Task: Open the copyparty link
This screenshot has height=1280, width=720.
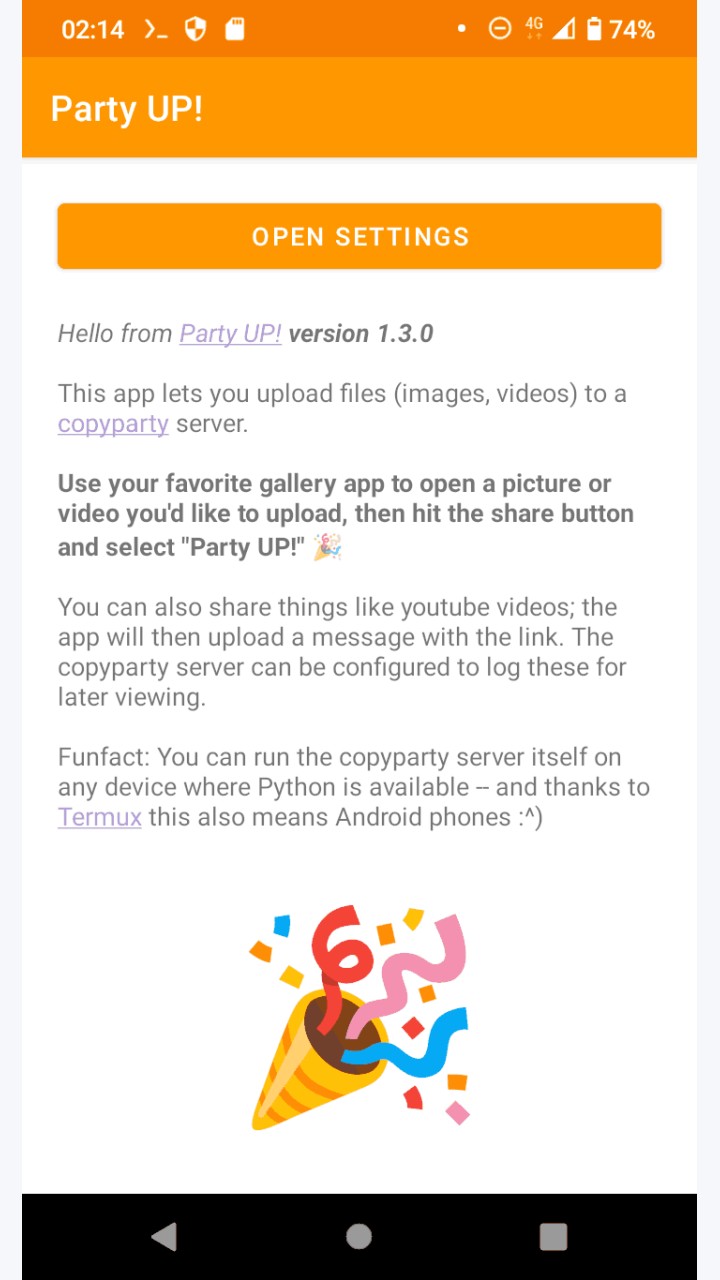Action: pos(113,423)
